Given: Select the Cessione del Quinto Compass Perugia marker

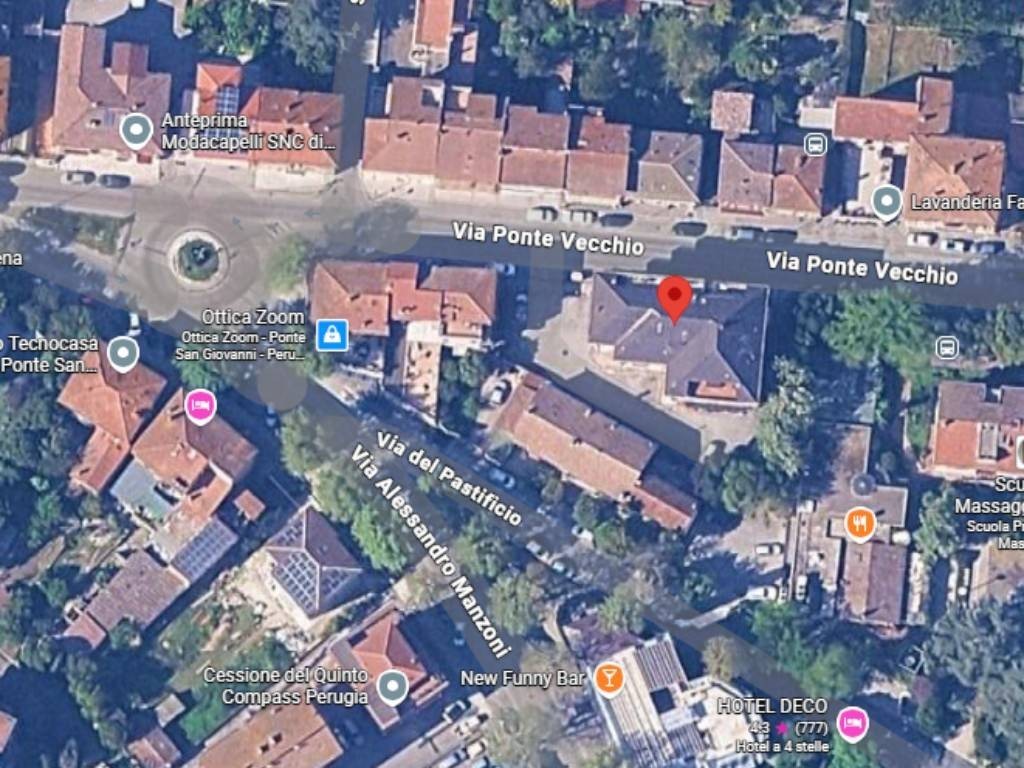Looking at the screenshot, I should [x=392, y=688].
